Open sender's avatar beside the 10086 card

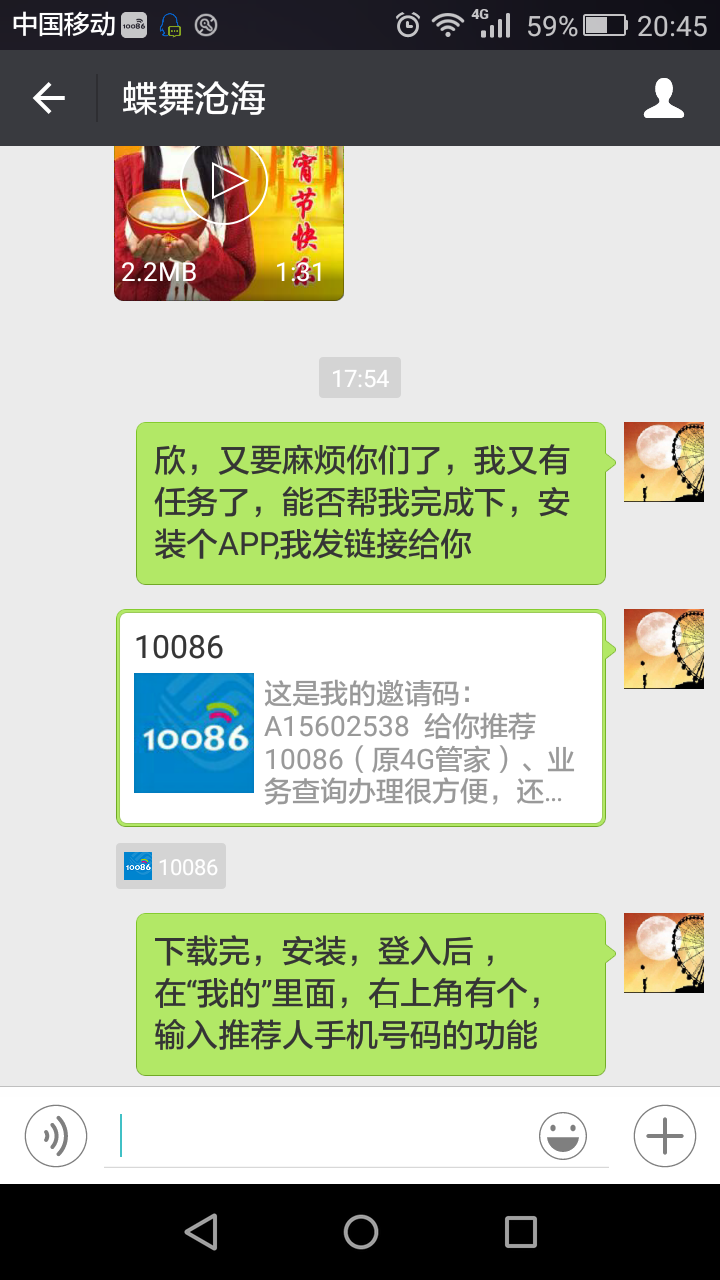pyautogui.click(x=664, y=650)
